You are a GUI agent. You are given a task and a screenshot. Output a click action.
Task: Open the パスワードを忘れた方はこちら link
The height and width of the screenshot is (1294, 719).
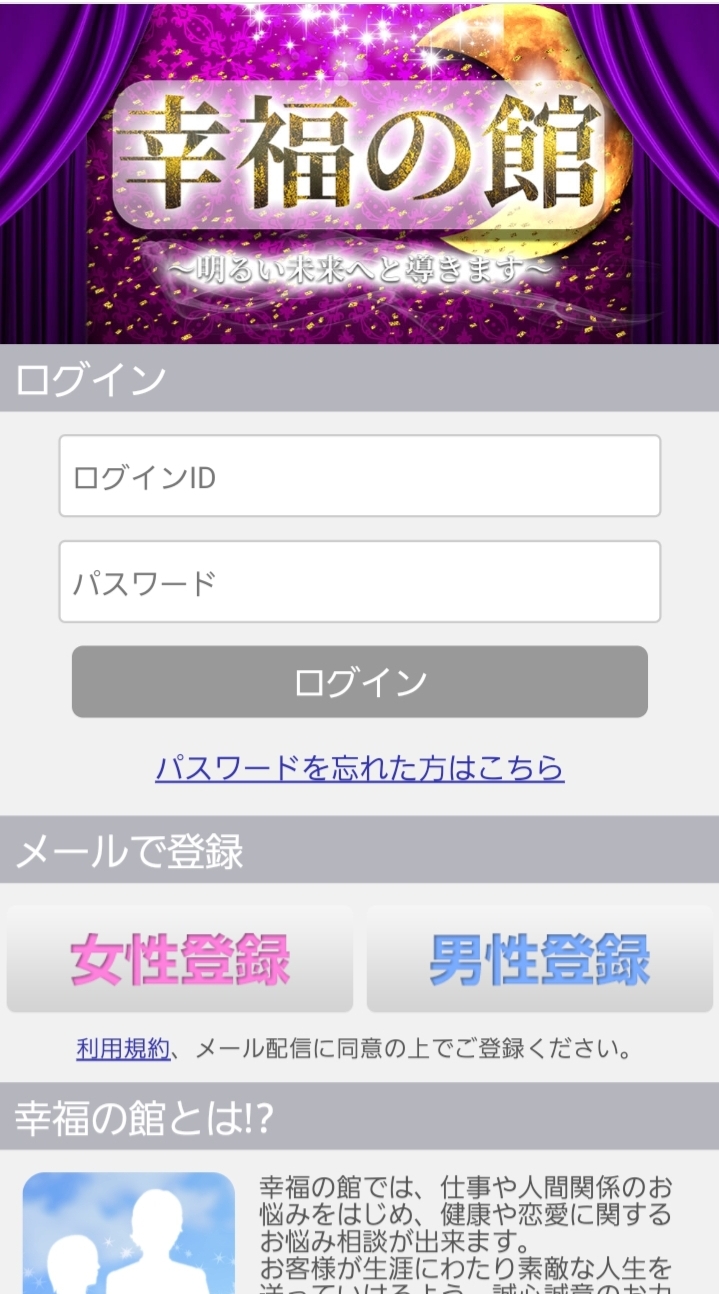pyautogui.click(x=359, y=768)
